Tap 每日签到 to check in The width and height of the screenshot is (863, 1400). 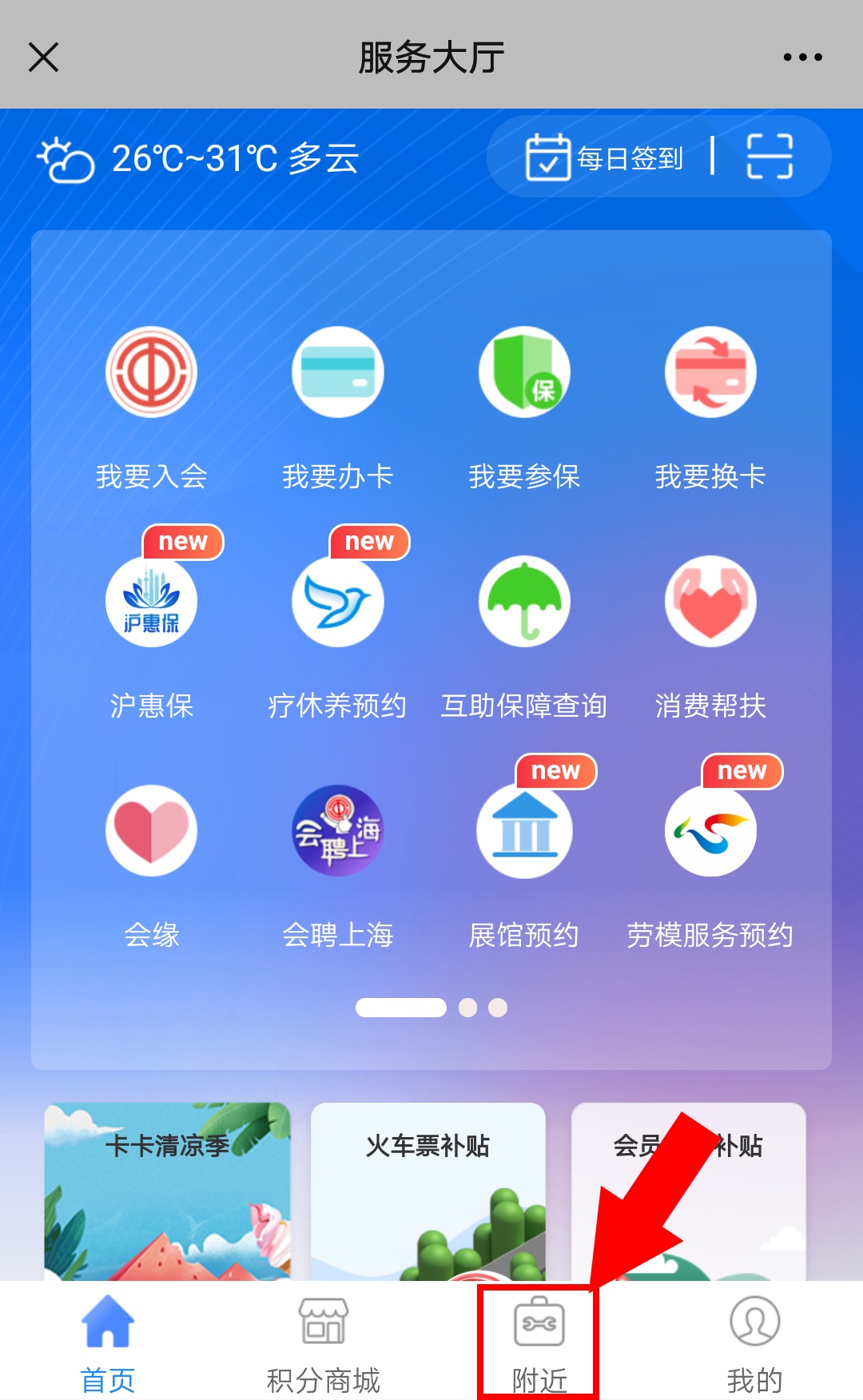[605, 157]
